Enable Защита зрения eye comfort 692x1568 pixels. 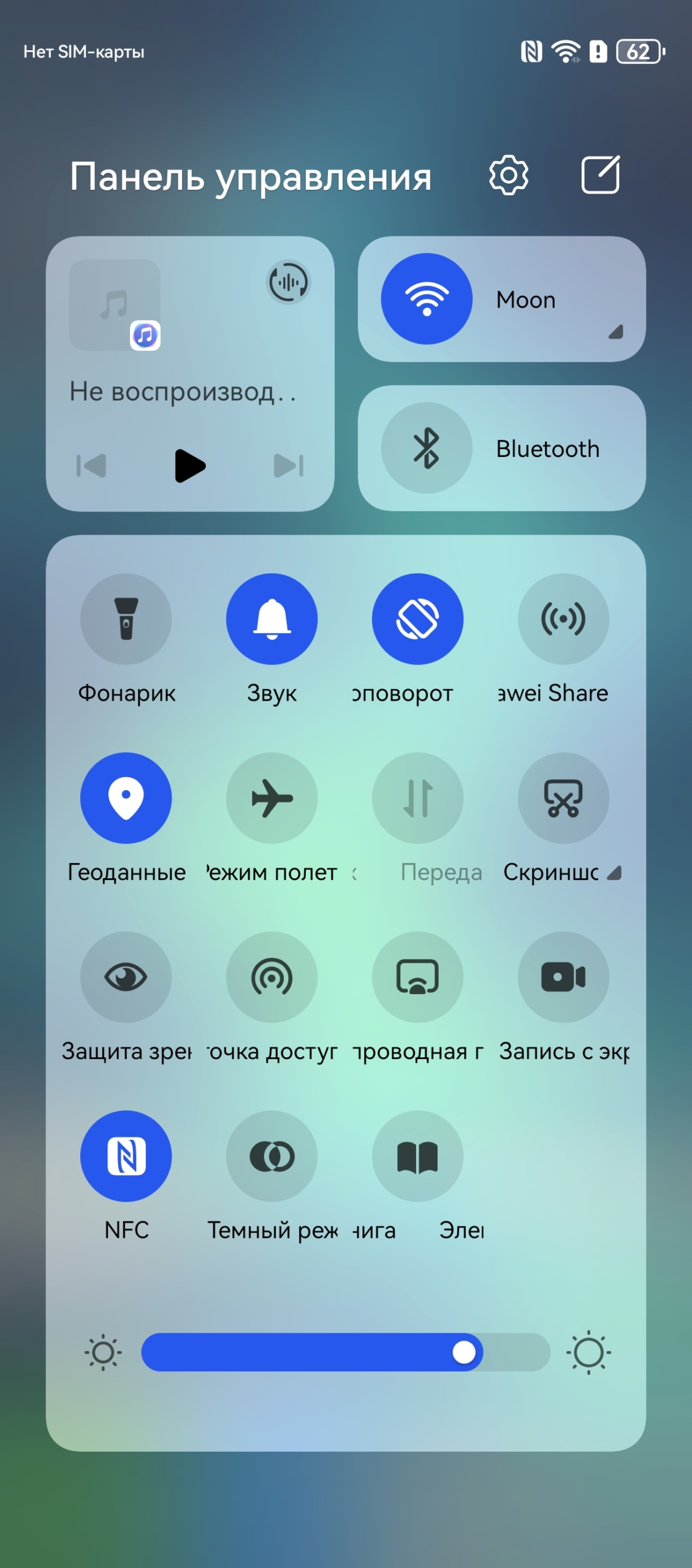click(126, 977)
